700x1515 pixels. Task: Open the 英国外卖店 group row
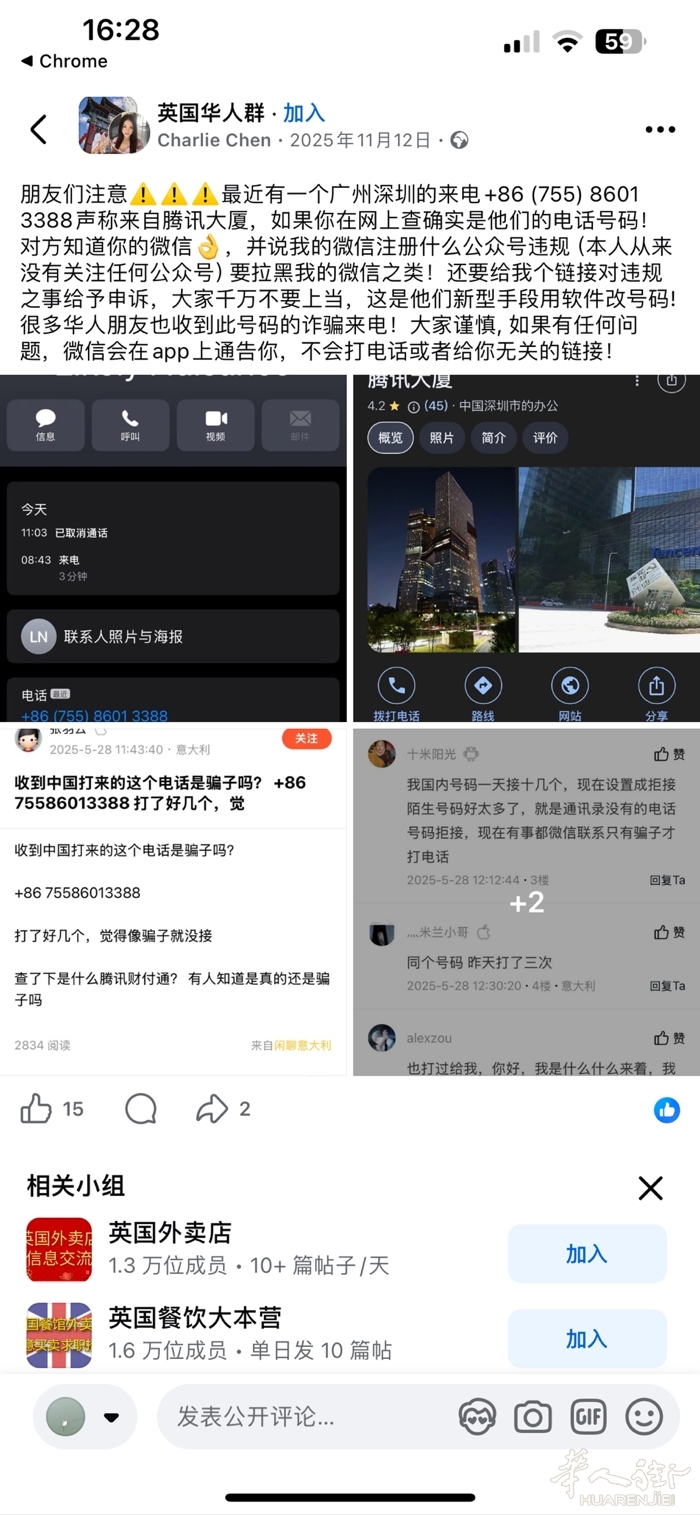[250, 1250]
